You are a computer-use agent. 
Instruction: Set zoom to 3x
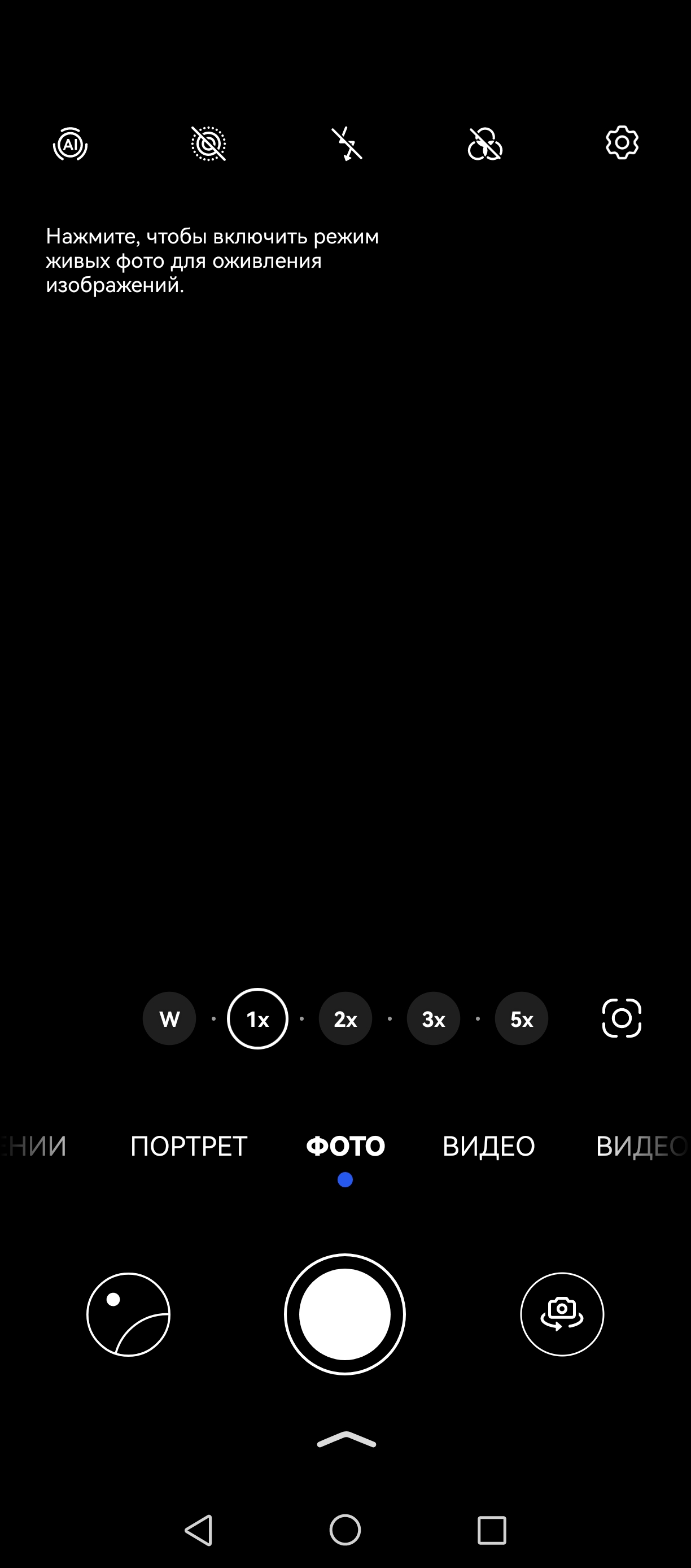(433, 1018)
